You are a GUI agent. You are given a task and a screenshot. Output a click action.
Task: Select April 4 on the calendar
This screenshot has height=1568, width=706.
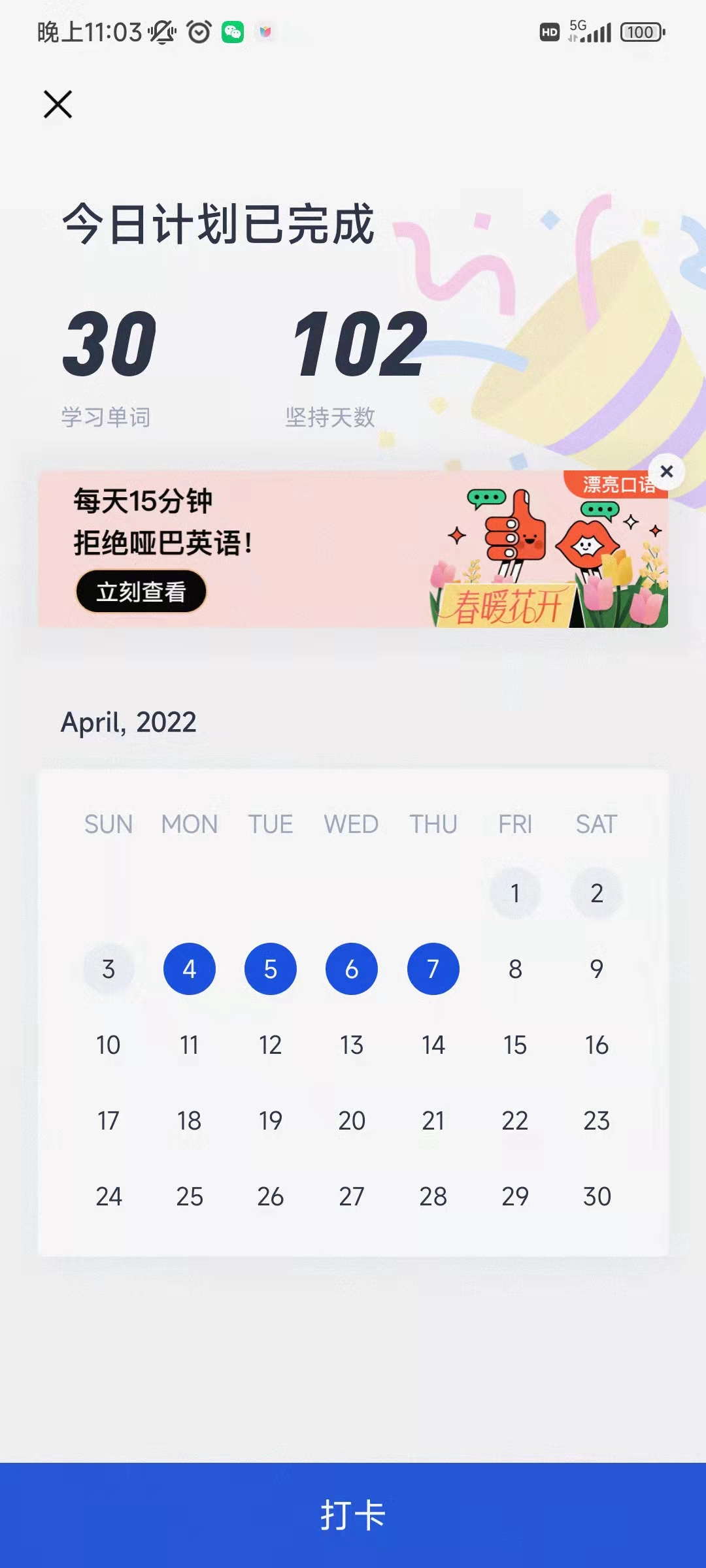pyautogui.click(x=190, y=969)
